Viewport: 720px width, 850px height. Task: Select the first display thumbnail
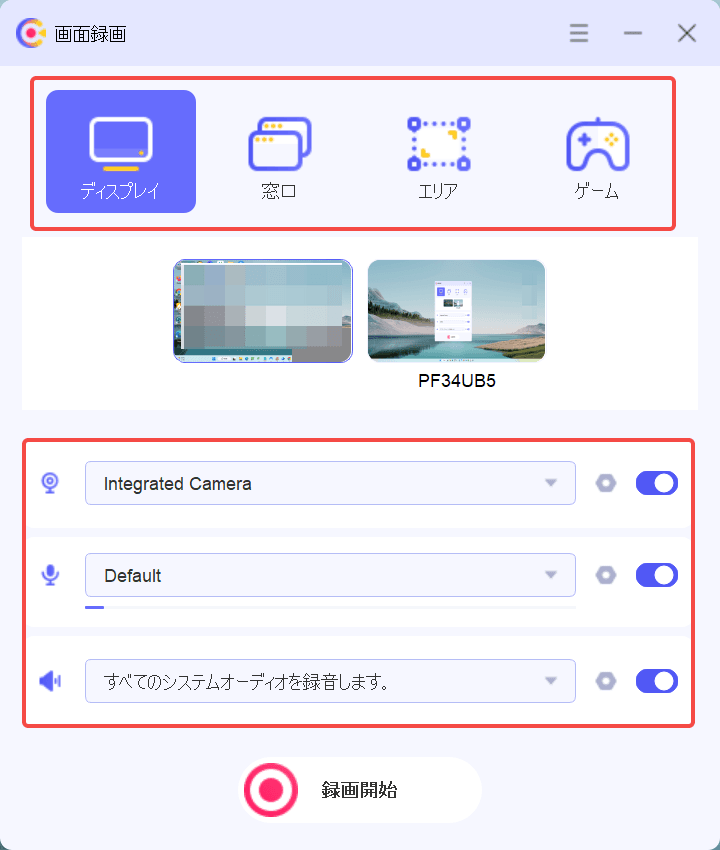(263, 311)
